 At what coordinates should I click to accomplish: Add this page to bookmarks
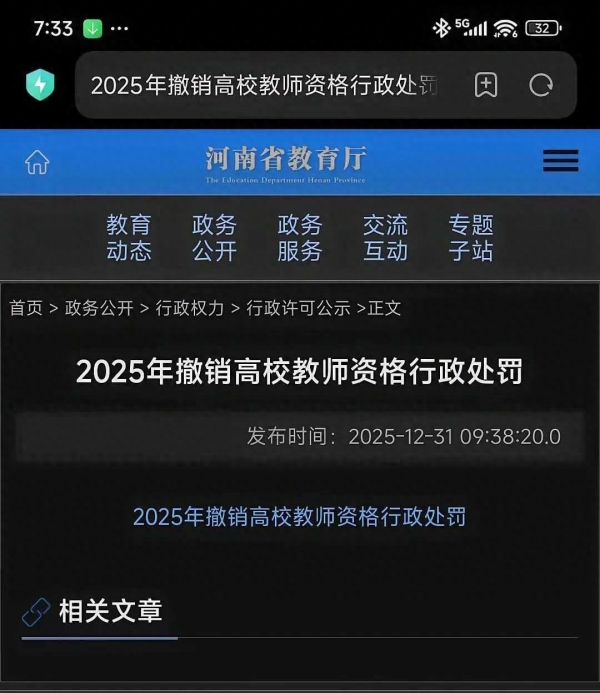click(x=486, y=85)
